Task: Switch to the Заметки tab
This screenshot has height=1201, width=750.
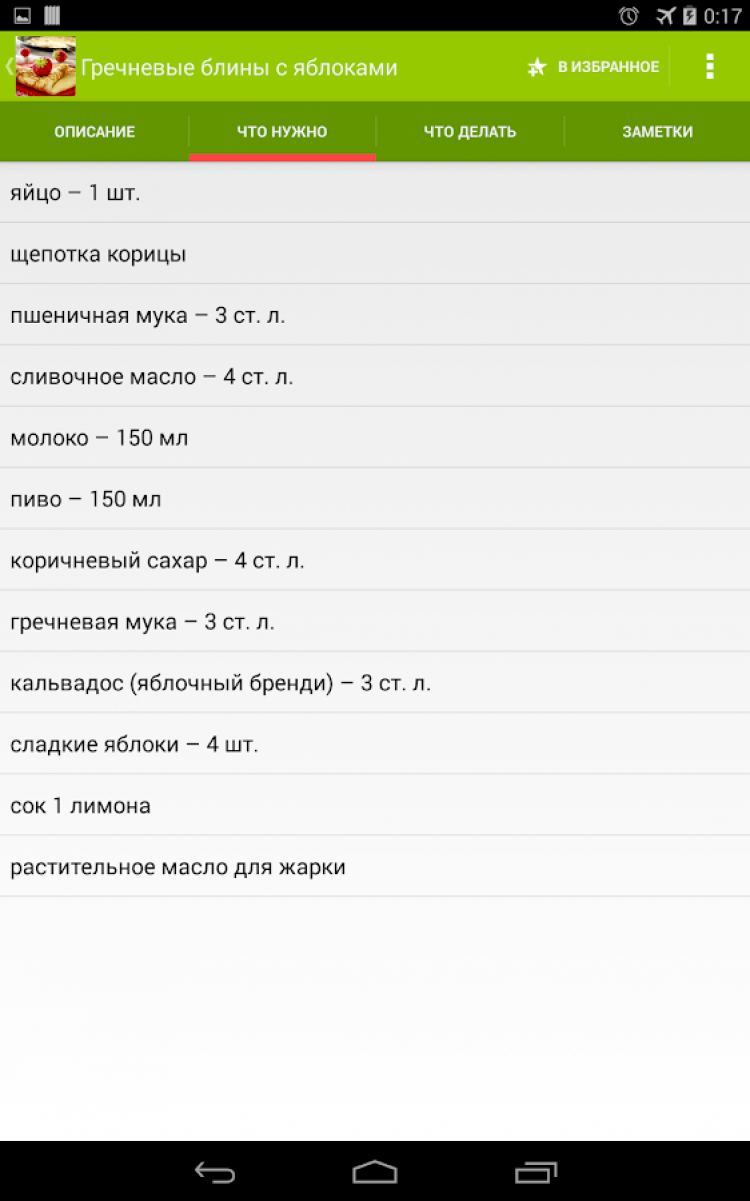Action: click(657, 132)
